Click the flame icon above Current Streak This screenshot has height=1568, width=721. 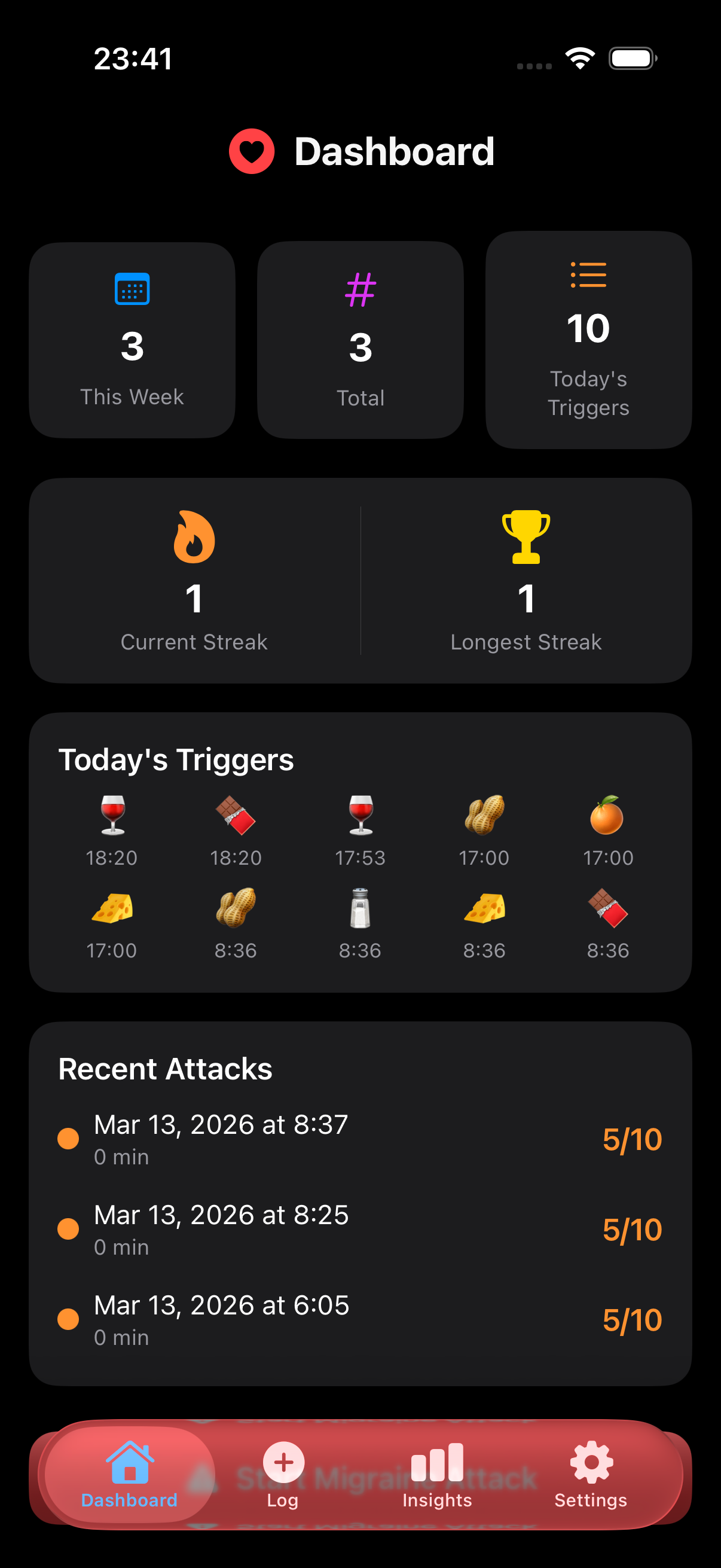pos(194,539)
